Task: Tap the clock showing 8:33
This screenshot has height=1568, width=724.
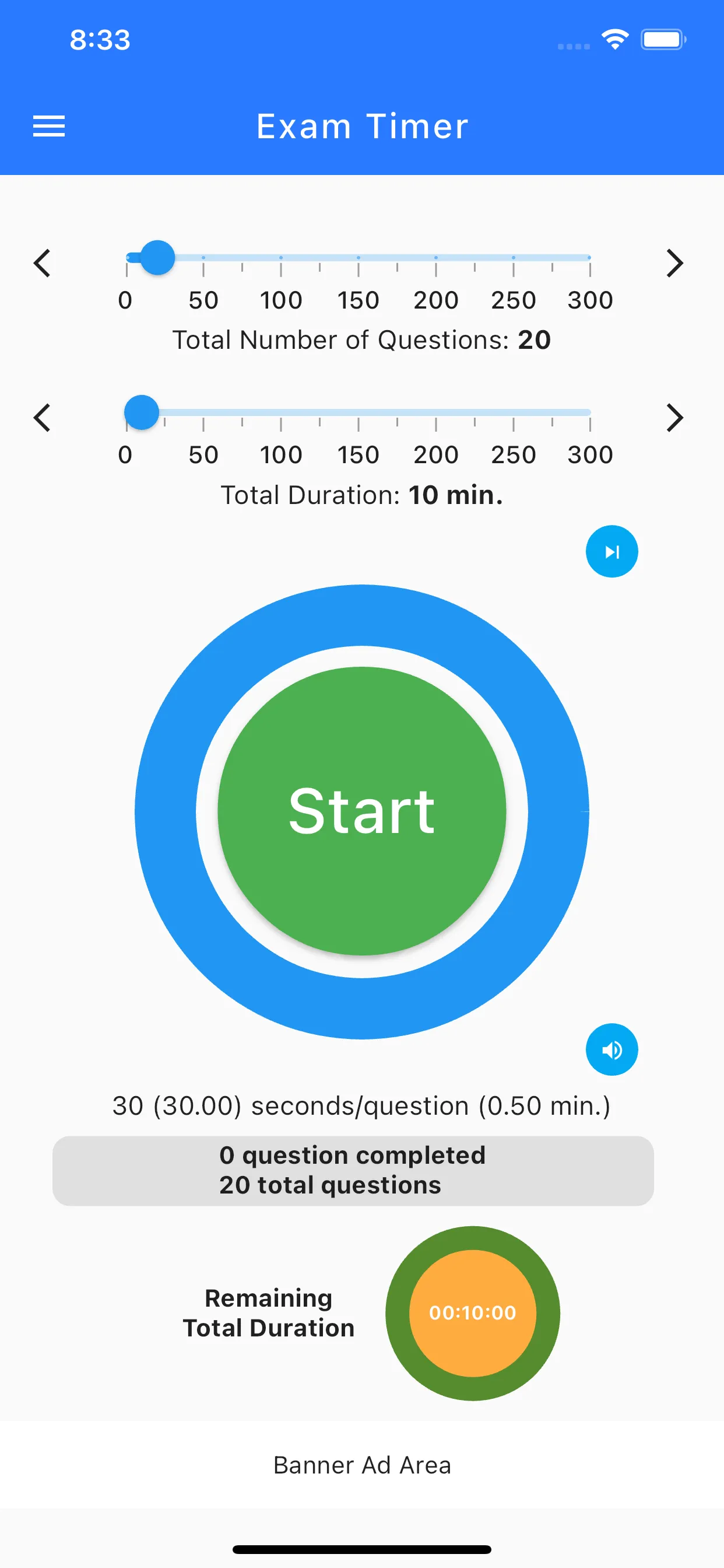Action: [100, 39]
